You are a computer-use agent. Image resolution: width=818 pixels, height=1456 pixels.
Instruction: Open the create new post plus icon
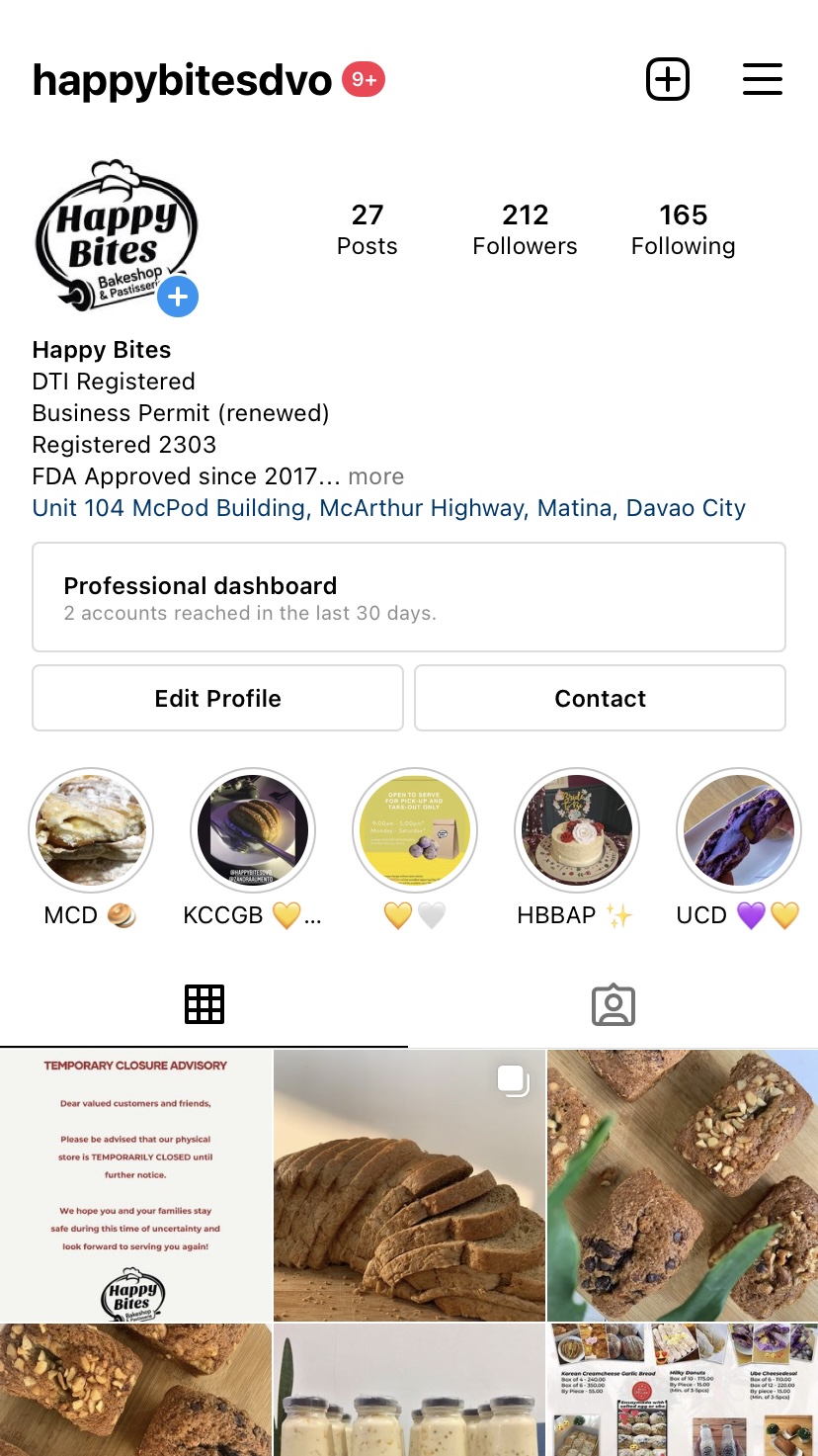(668, 79)
